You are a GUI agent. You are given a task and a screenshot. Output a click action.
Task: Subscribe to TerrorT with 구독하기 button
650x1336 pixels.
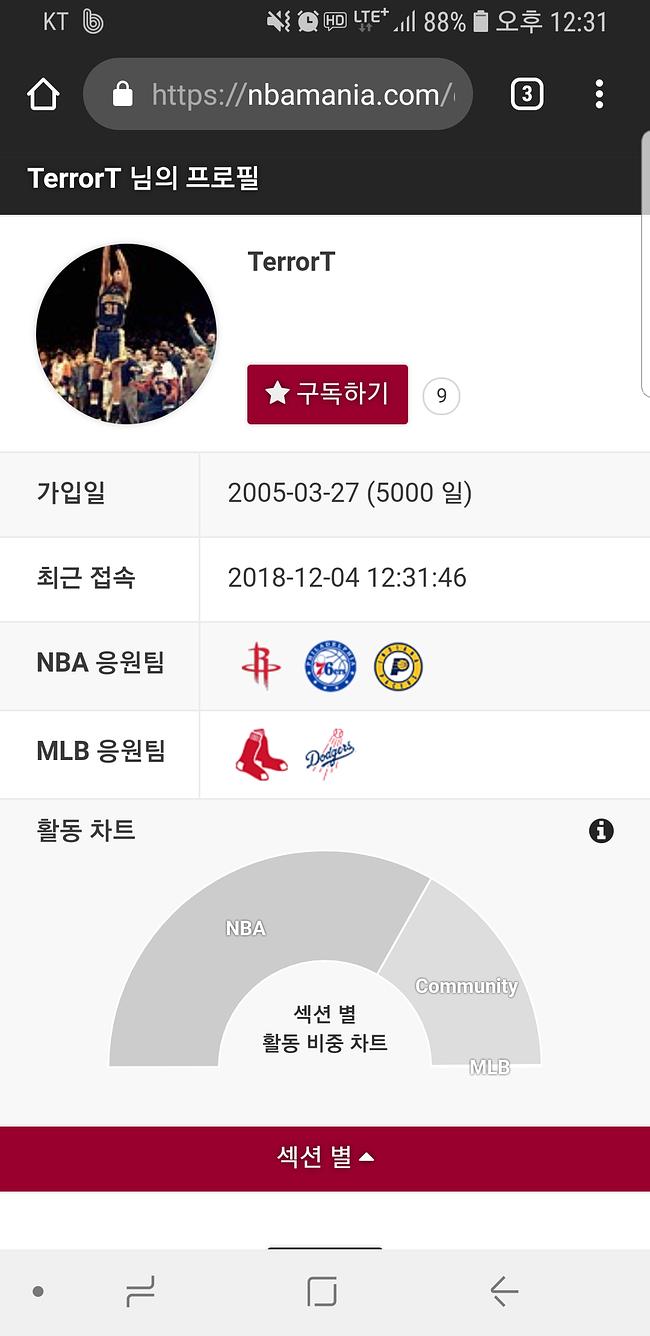(x=327, y=394)
